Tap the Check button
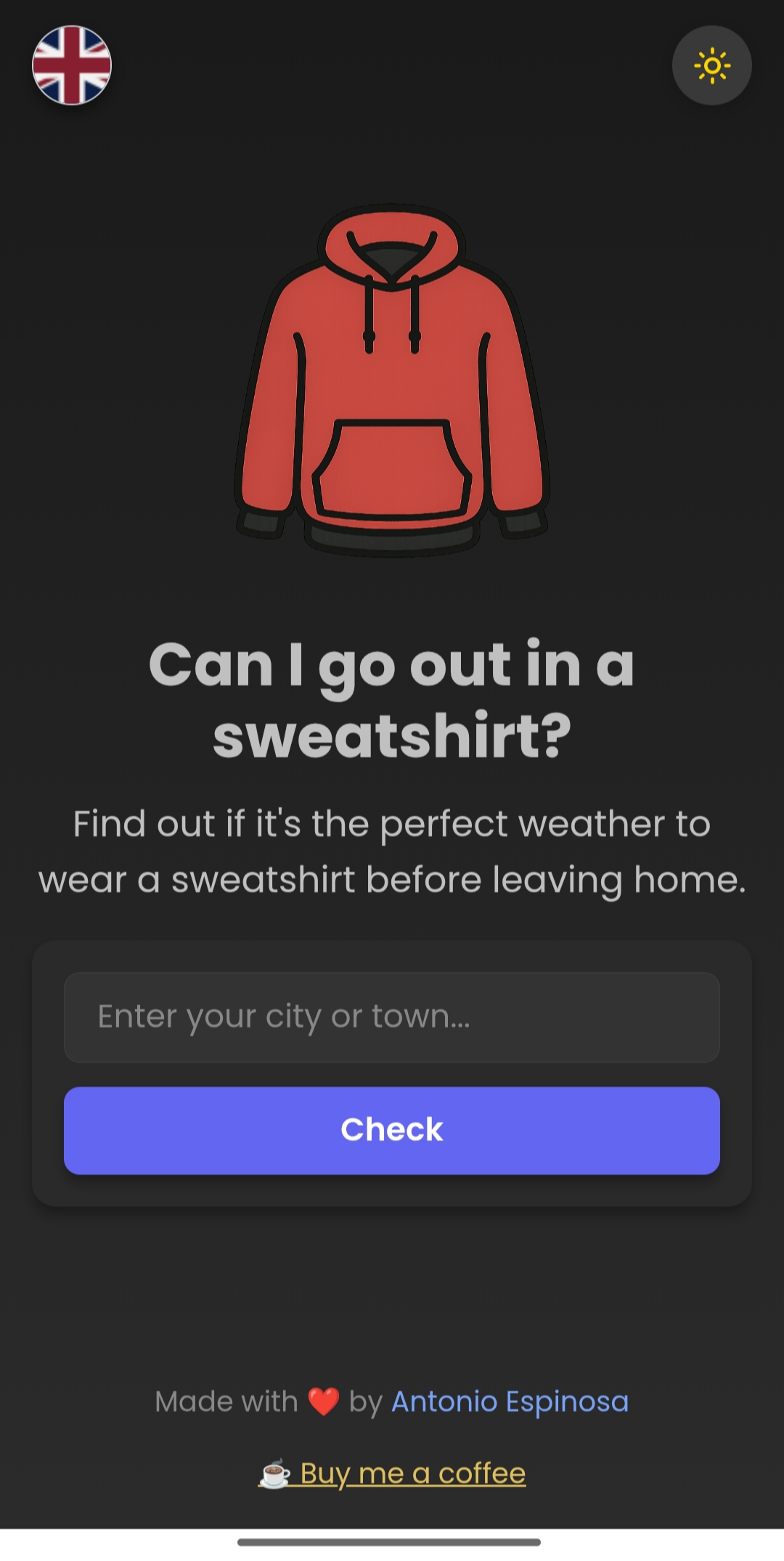The height and width of the screenshot is (1561, 784). point(392,1130)
